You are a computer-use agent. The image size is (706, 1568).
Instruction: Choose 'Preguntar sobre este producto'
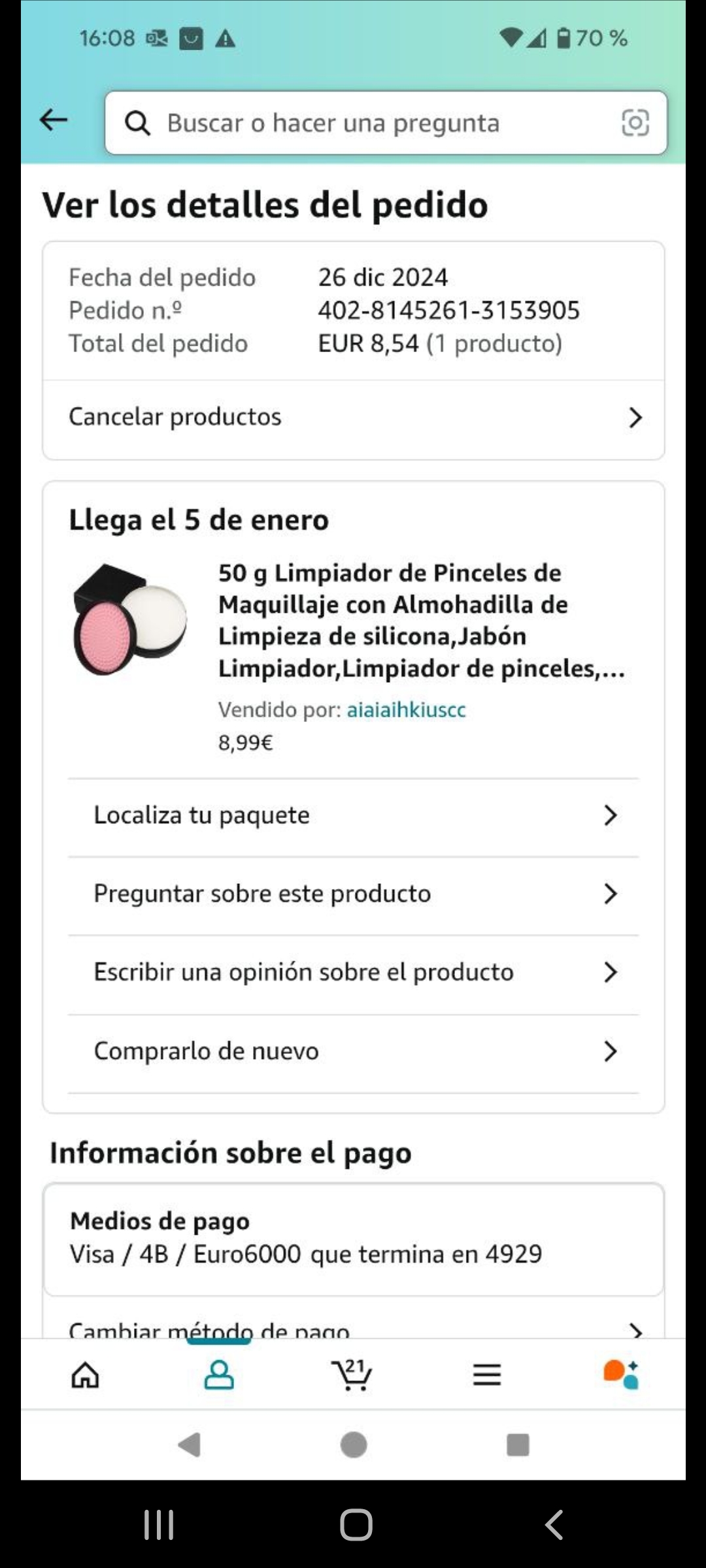click(x=353, y=894)
